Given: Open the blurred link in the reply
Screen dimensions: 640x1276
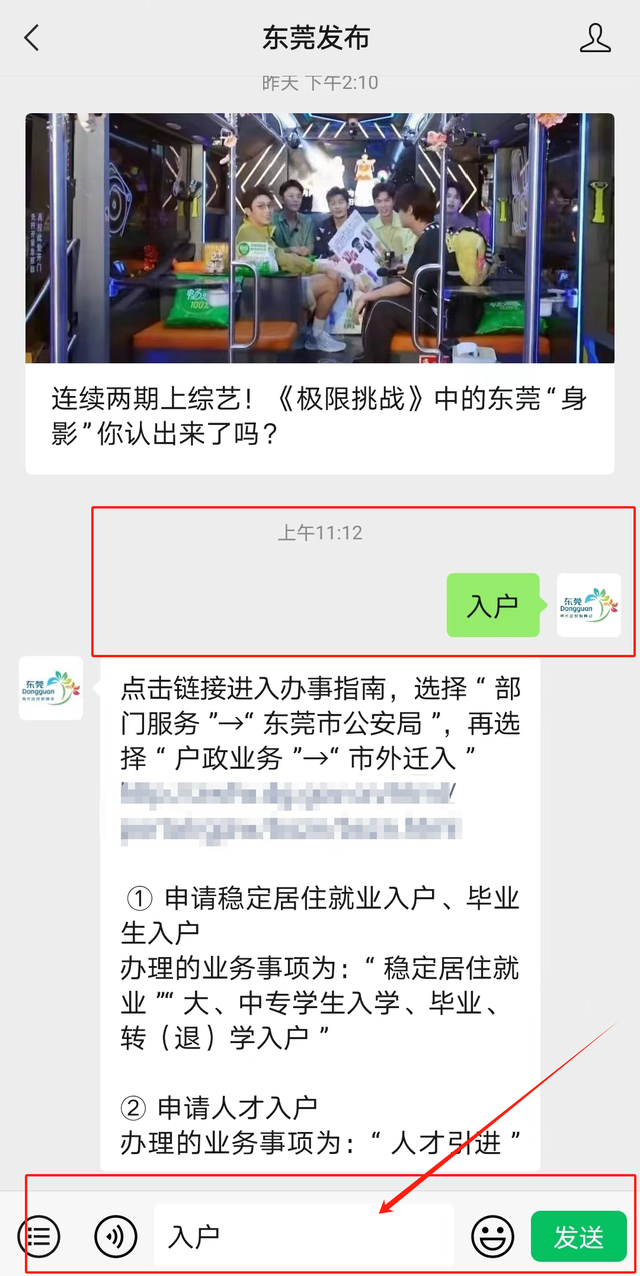Looking at the screenshot, I should (x=290, y=811).
